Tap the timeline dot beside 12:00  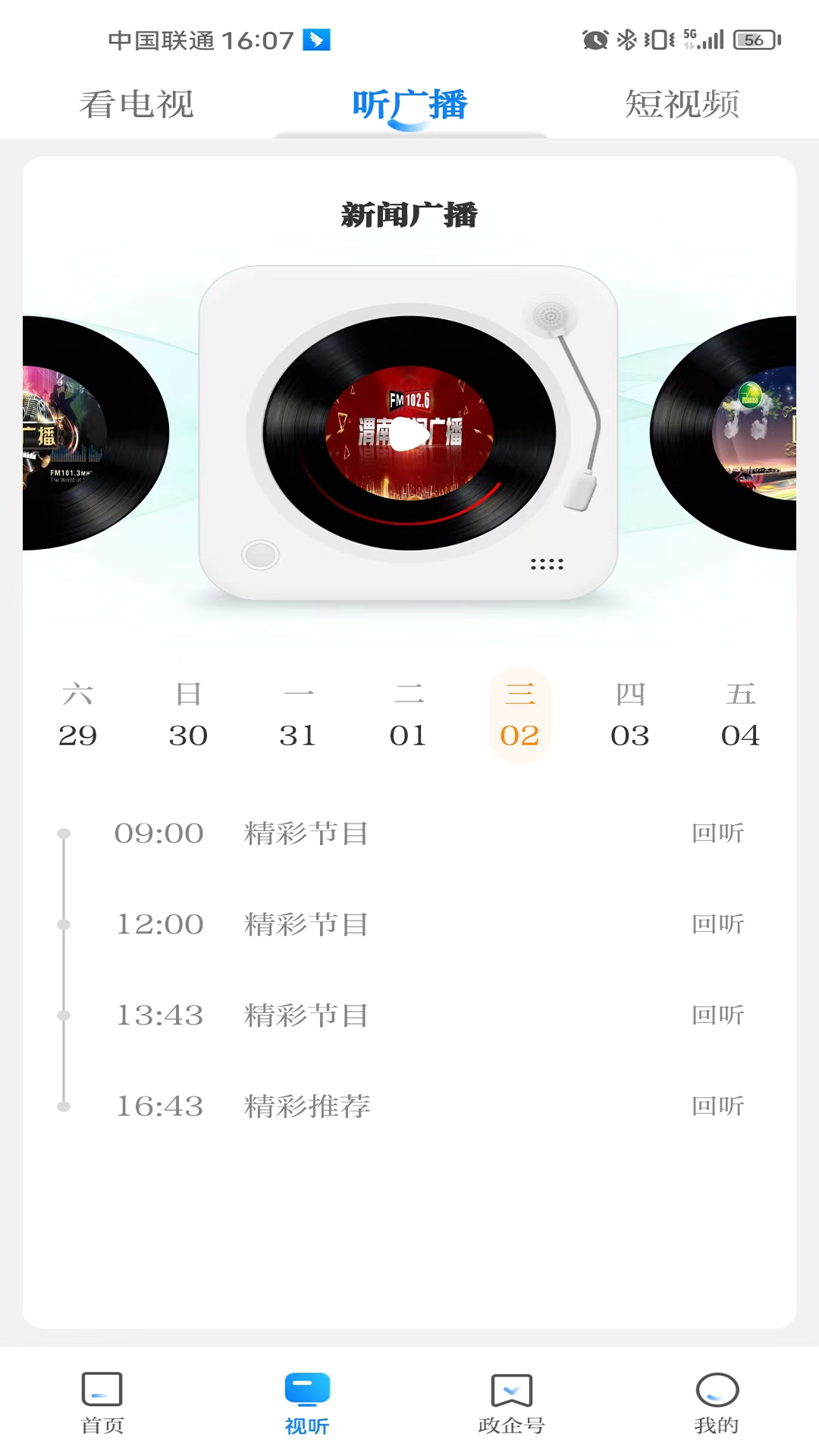(64, 924)
